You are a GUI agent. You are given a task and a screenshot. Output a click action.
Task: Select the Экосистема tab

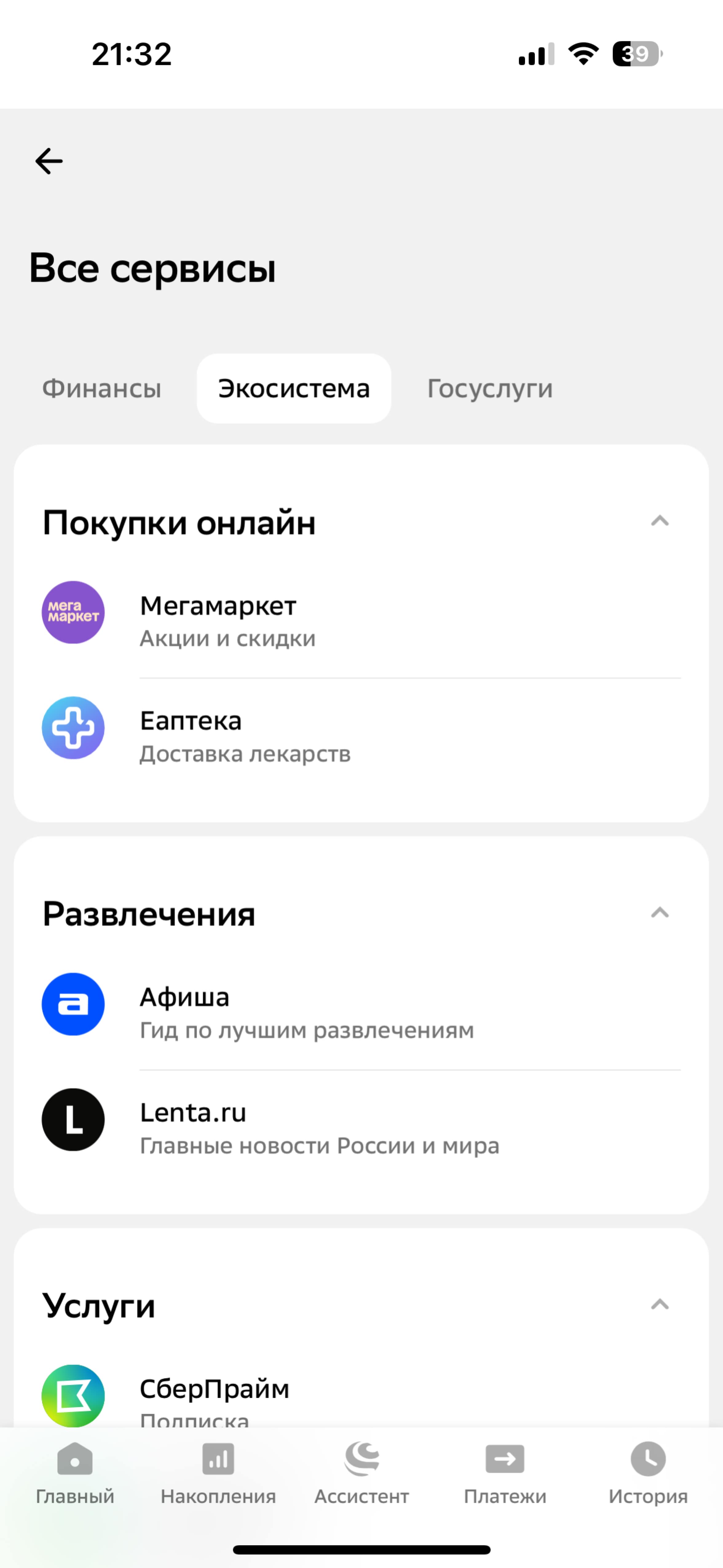pyautogui.click(x=294, y=388)
